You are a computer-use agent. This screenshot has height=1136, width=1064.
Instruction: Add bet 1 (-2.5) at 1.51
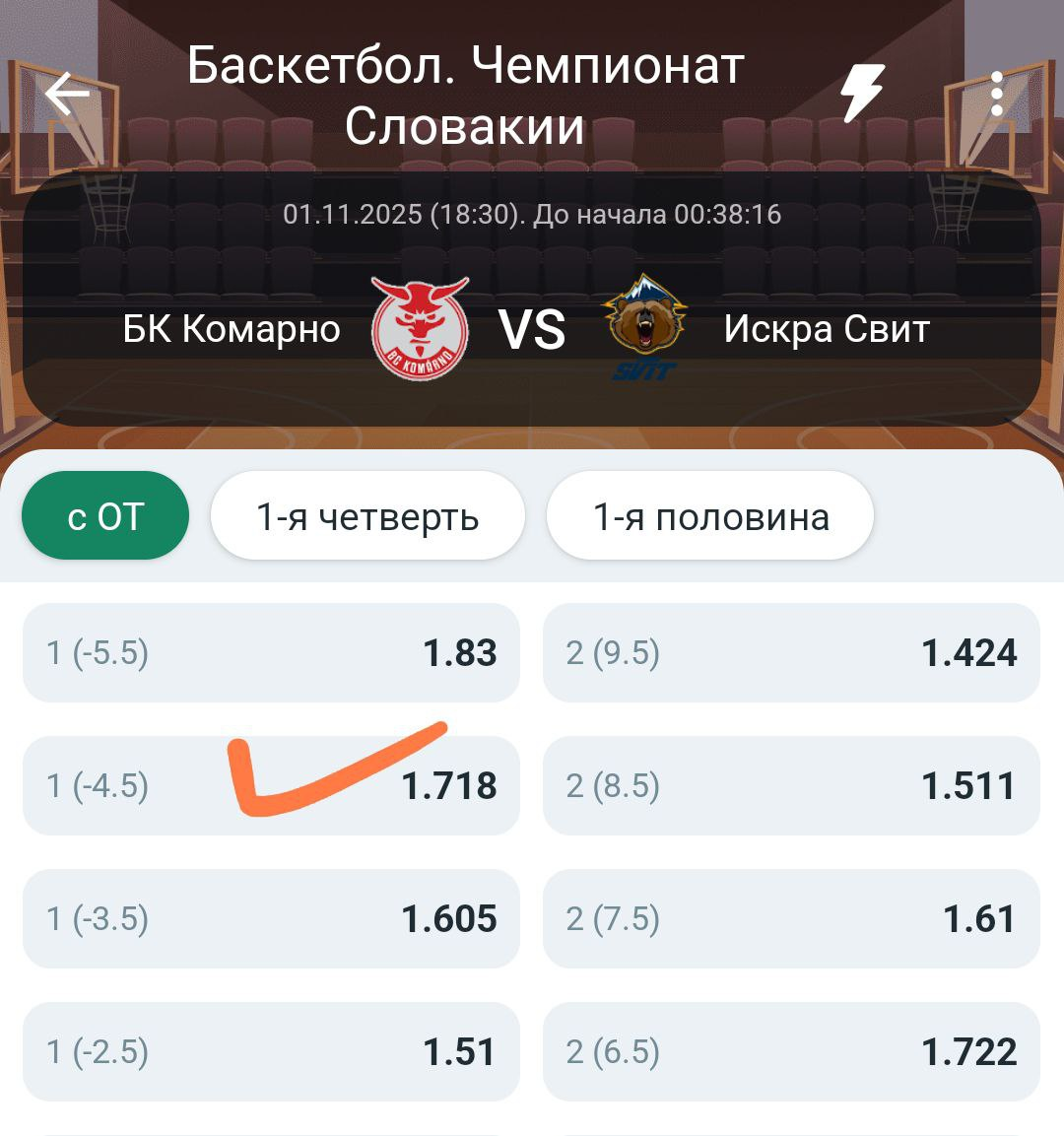(x=271, y=1051)
